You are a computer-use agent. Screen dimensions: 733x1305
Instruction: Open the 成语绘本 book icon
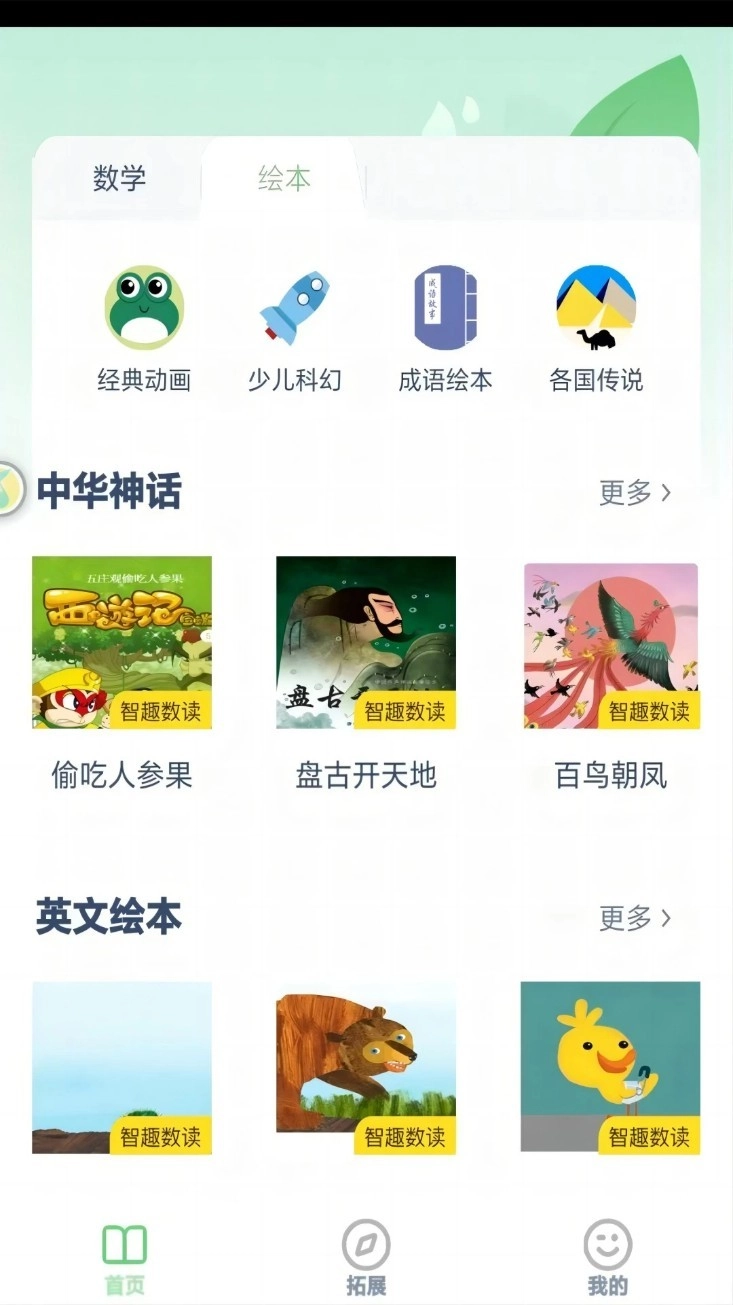point(444,305)
